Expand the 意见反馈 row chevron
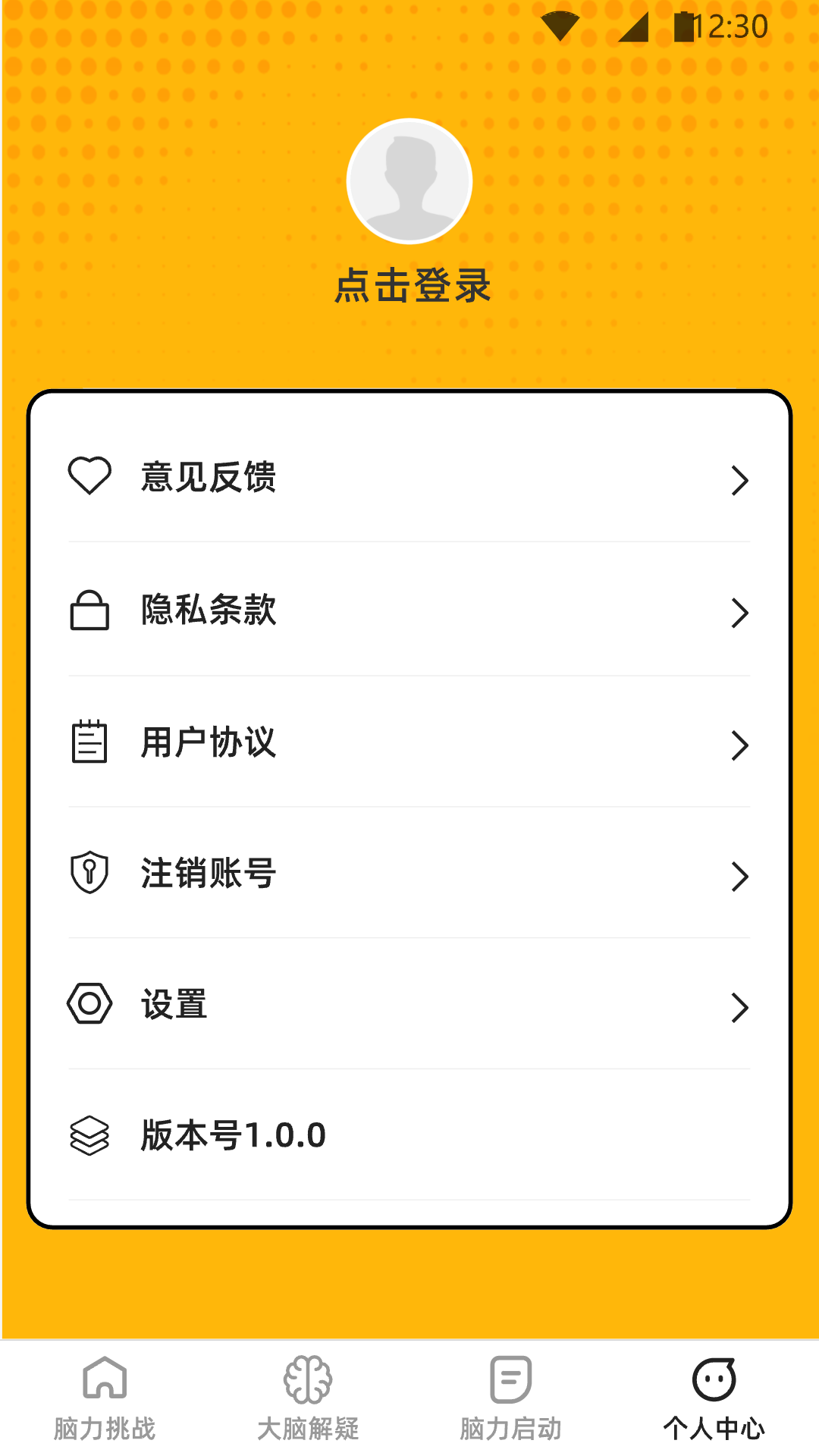 tap(739, 479)
